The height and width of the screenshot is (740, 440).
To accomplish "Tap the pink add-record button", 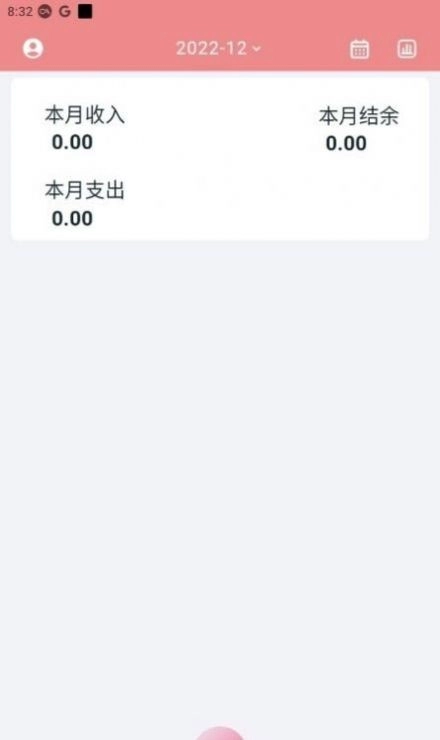I will click(x=220, y=733).
